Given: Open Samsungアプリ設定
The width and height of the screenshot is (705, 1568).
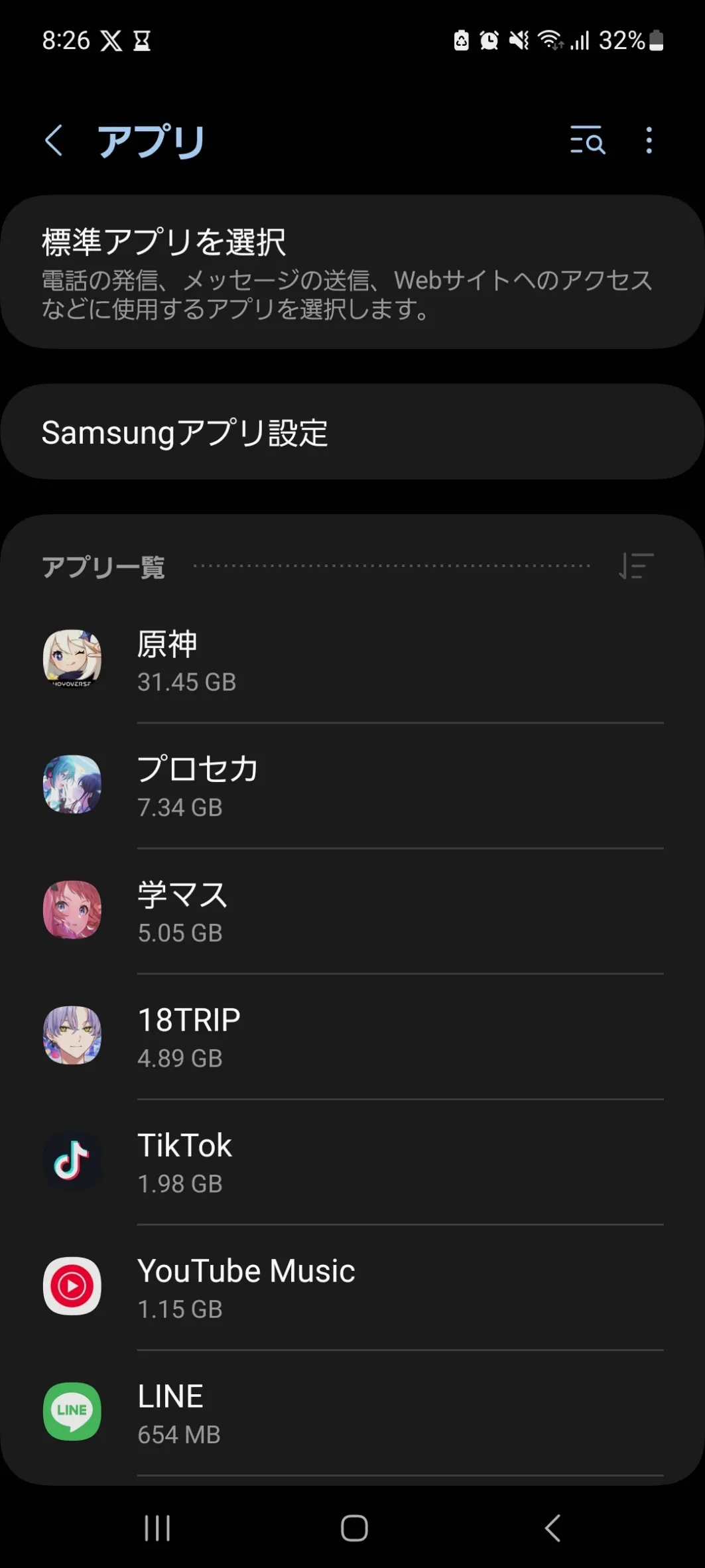Looking at the screenshot, I should 352,432.
